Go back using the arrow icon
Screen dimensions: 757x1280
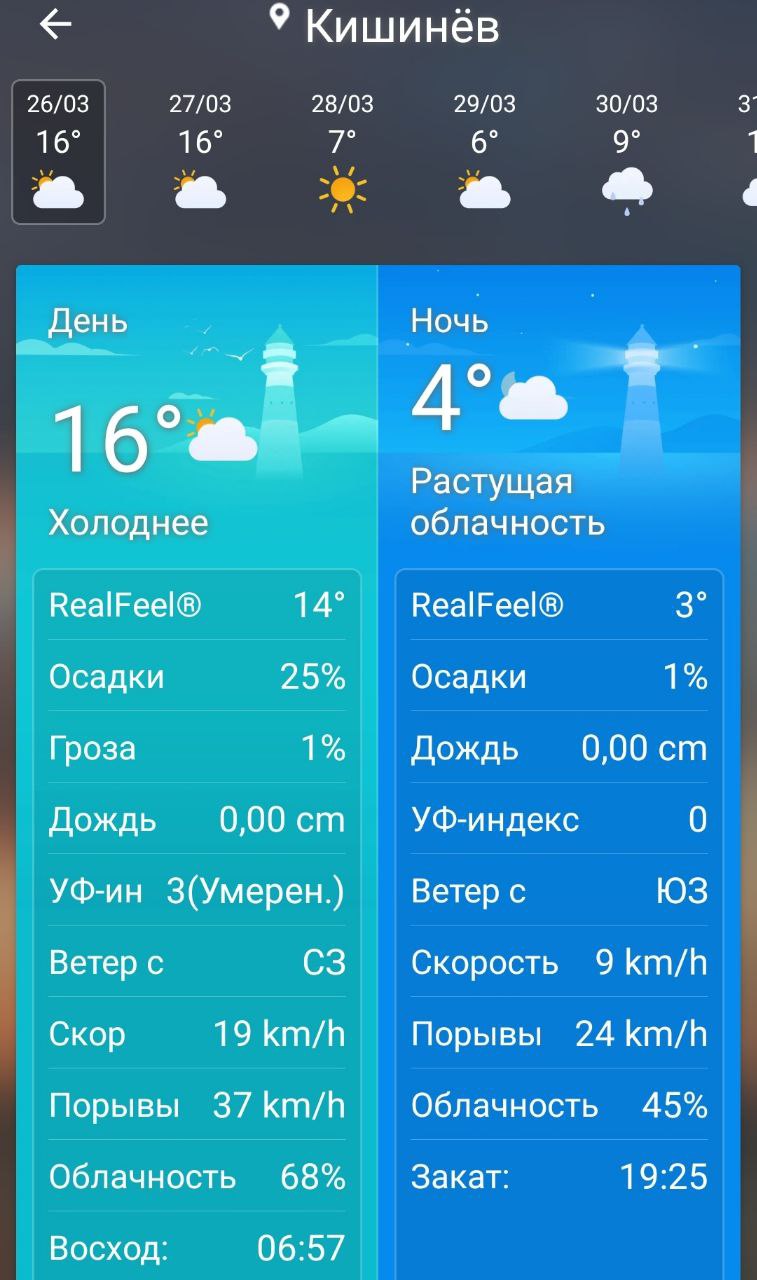coord(56,25)
